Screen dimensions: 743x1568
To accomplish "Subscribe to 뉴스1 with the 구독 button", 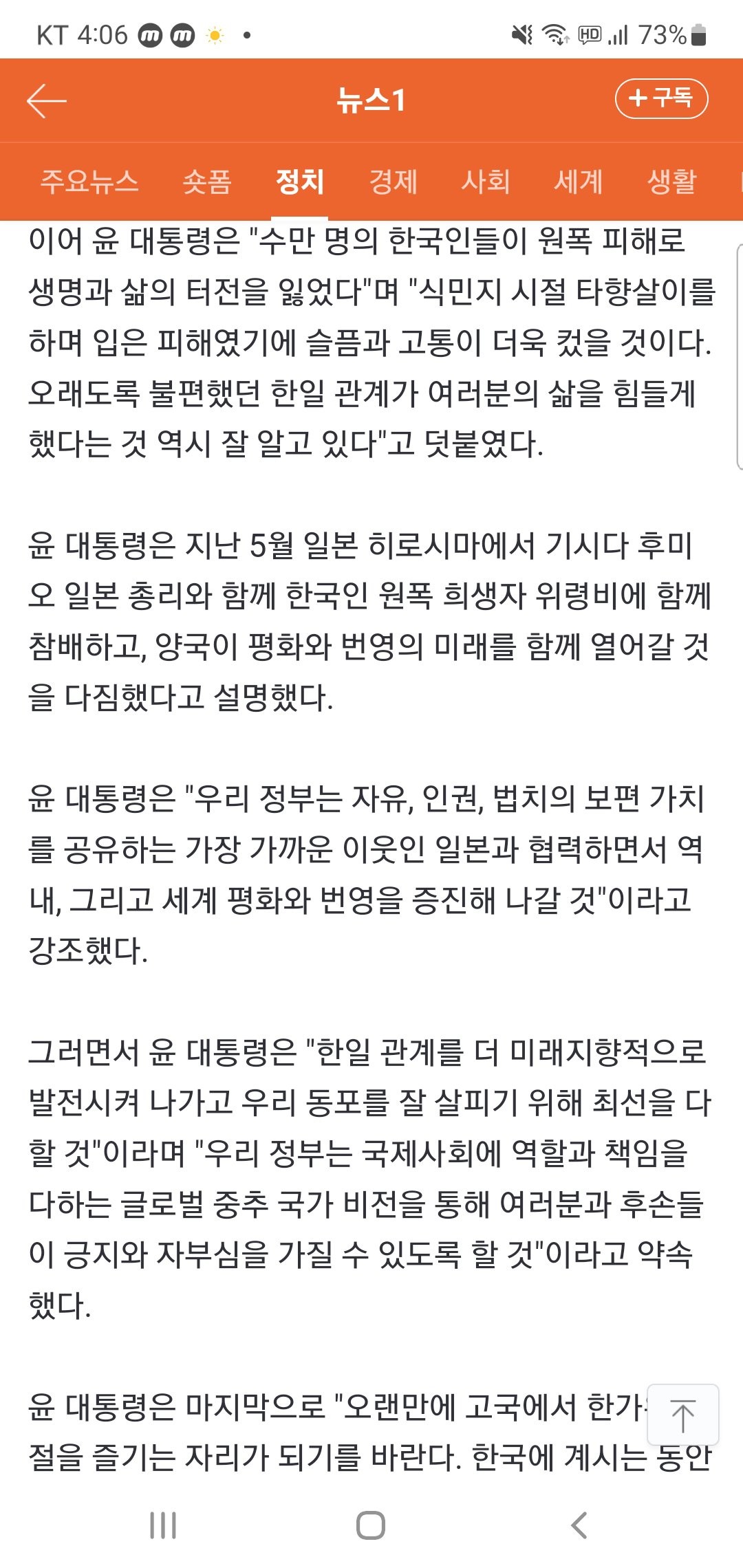I will [x=661, y=98].
